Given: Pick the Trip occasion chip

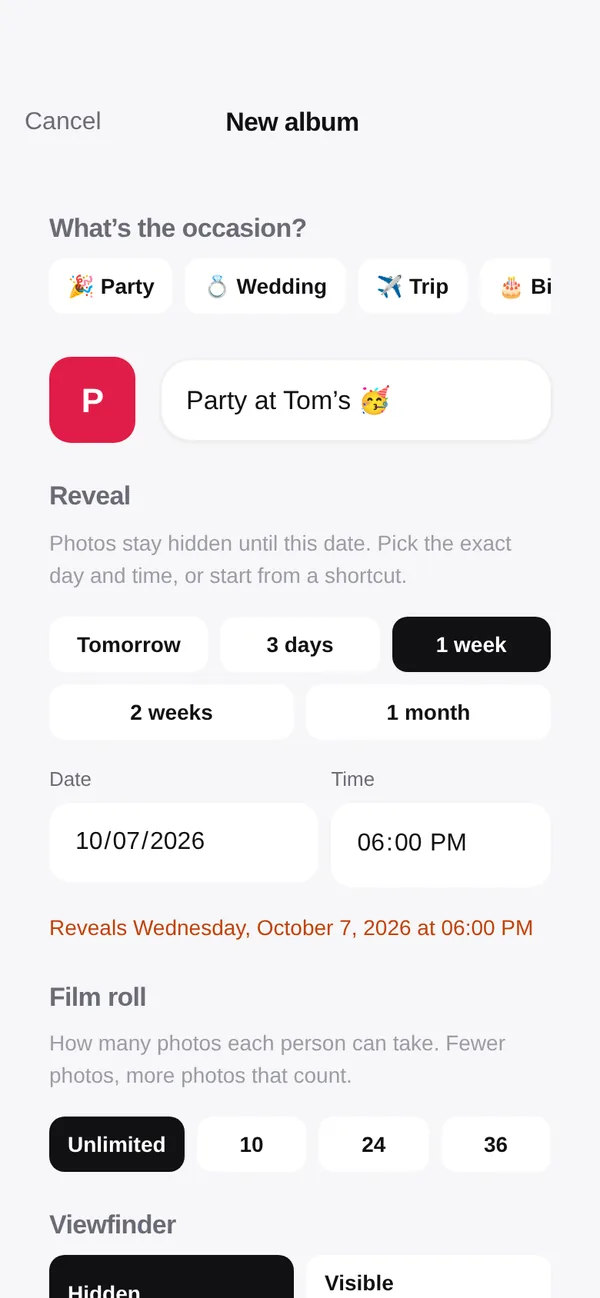Looking at the screenshot, I should click(x=413, y=287).
